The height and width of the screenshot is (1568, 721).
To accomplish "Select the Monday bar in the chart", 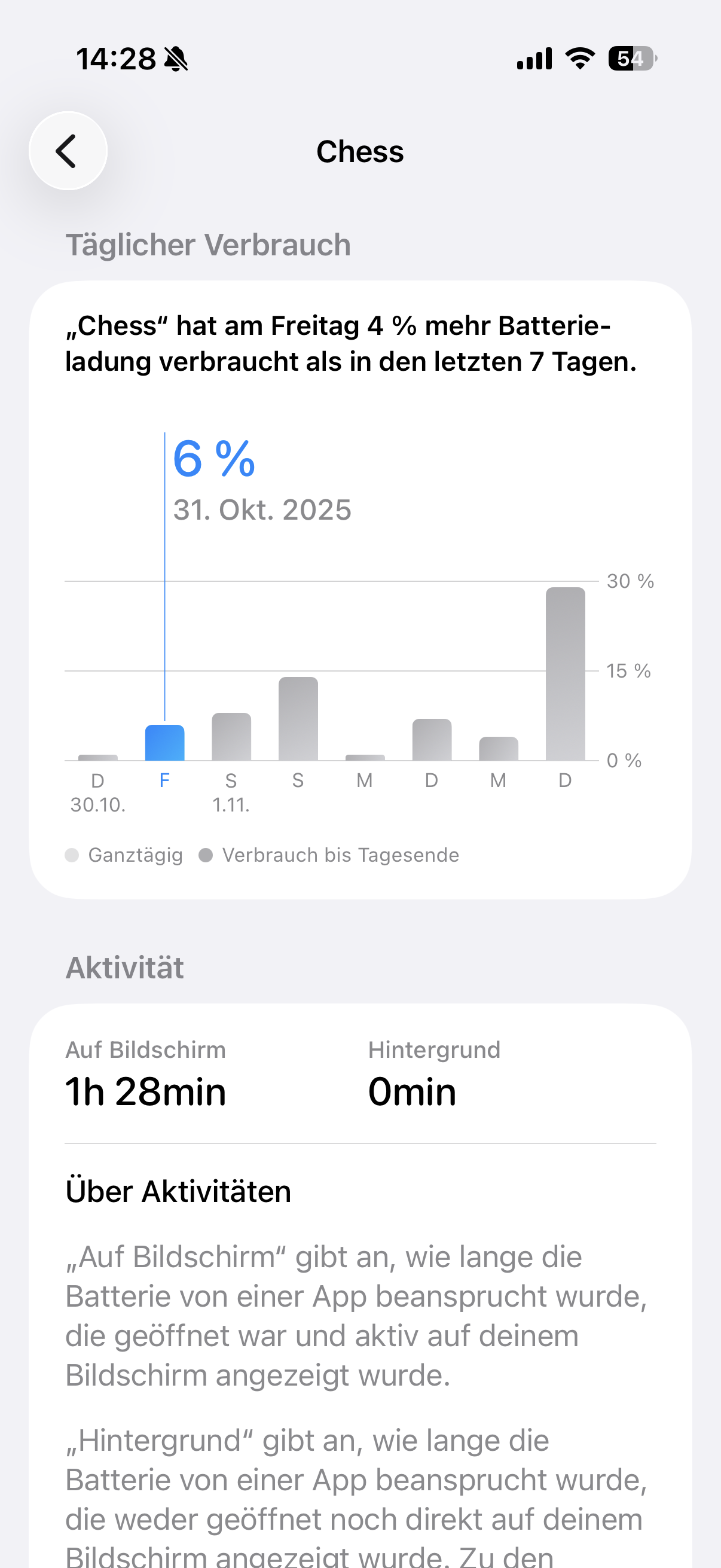I will tap(365, 756).
